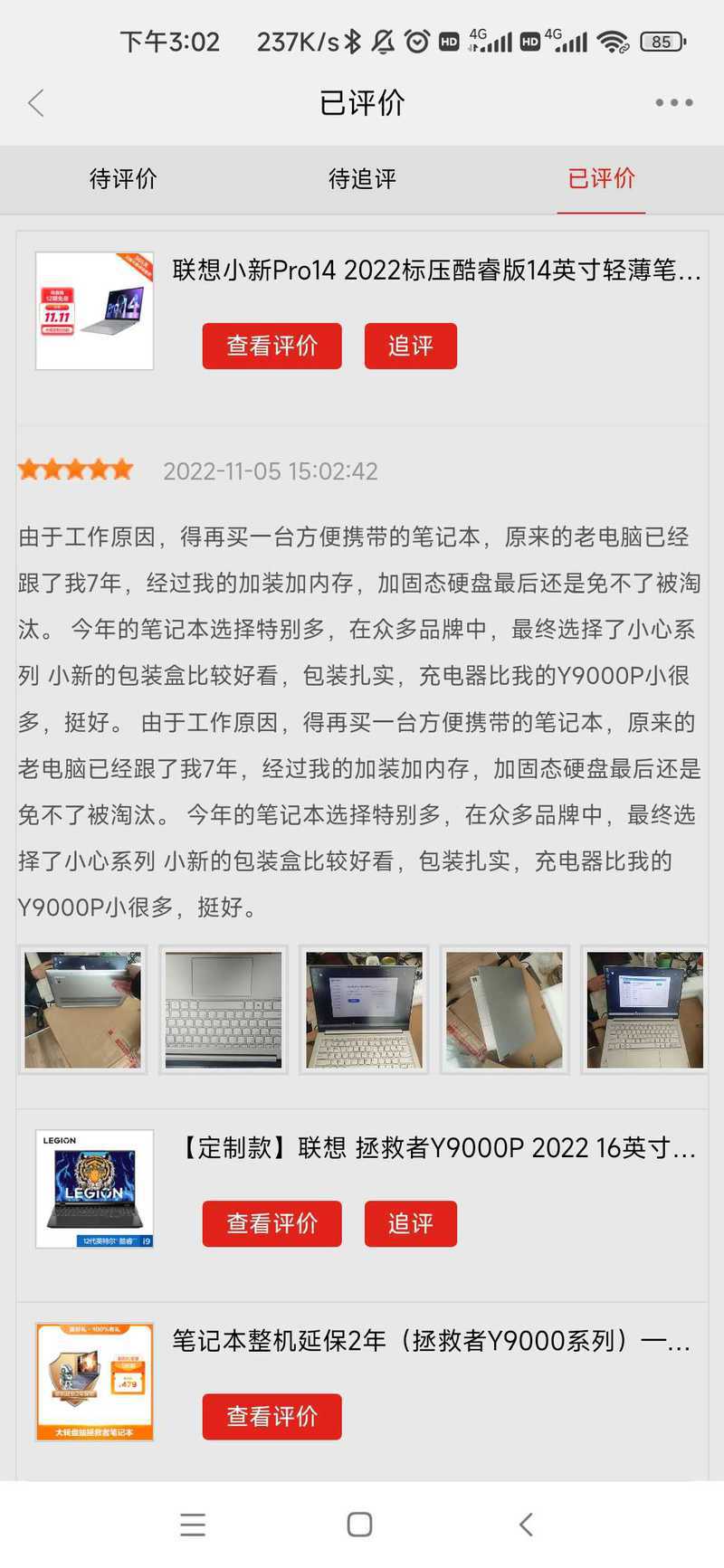Open the fifth review photo
The height and width of the screenshot is (1568, 724).
pos(643,1010)
